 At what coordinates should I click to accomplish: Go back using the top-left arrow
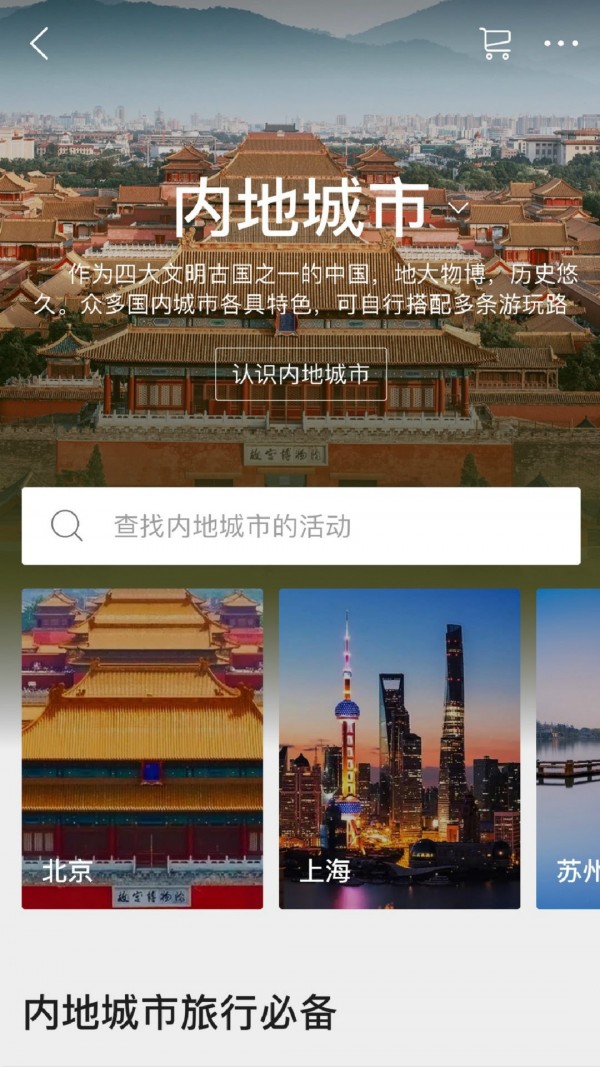coord(39,44)
